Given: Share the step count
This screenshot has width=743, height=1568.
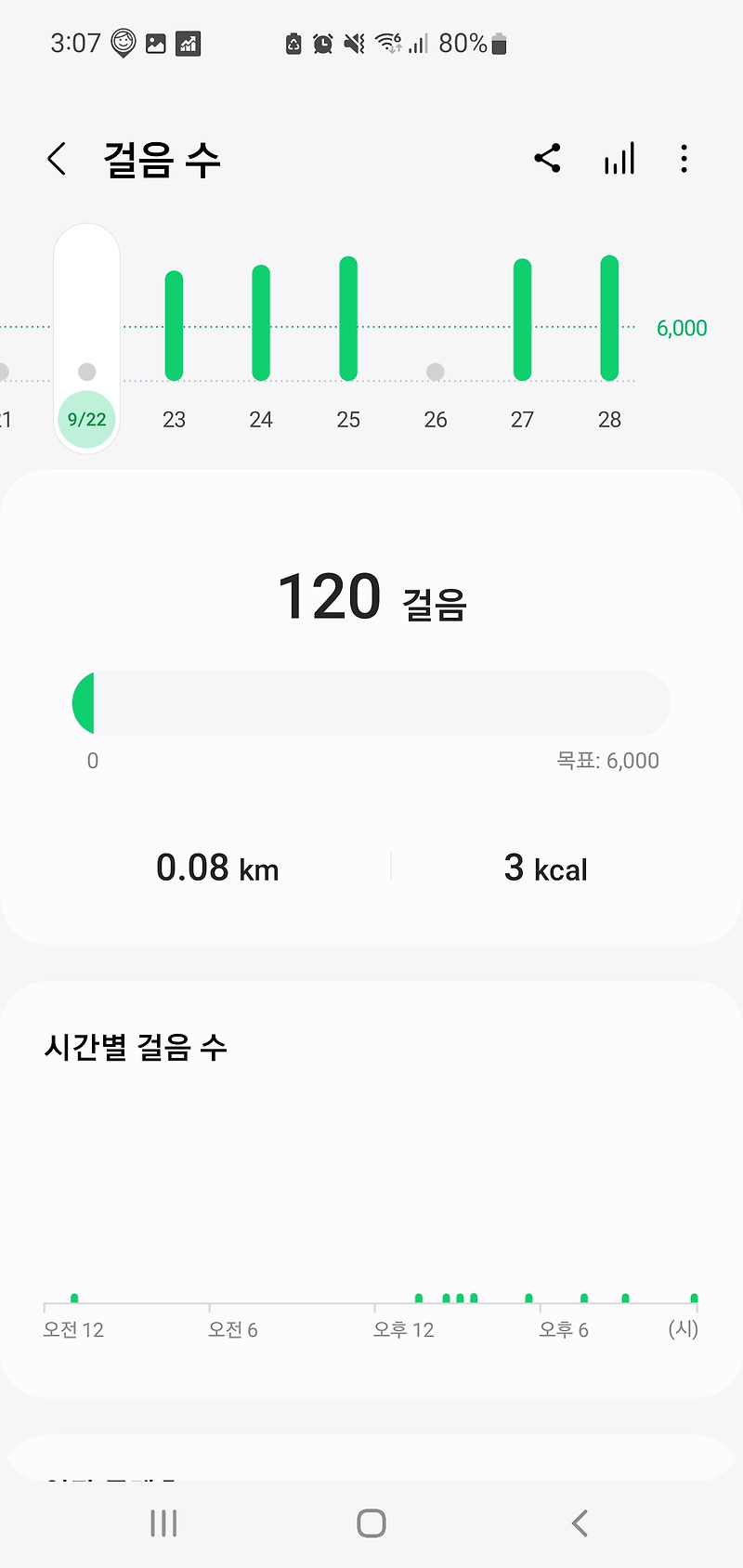Looking at the screenshot, I should pyautogui.click(x=547, y=159).
